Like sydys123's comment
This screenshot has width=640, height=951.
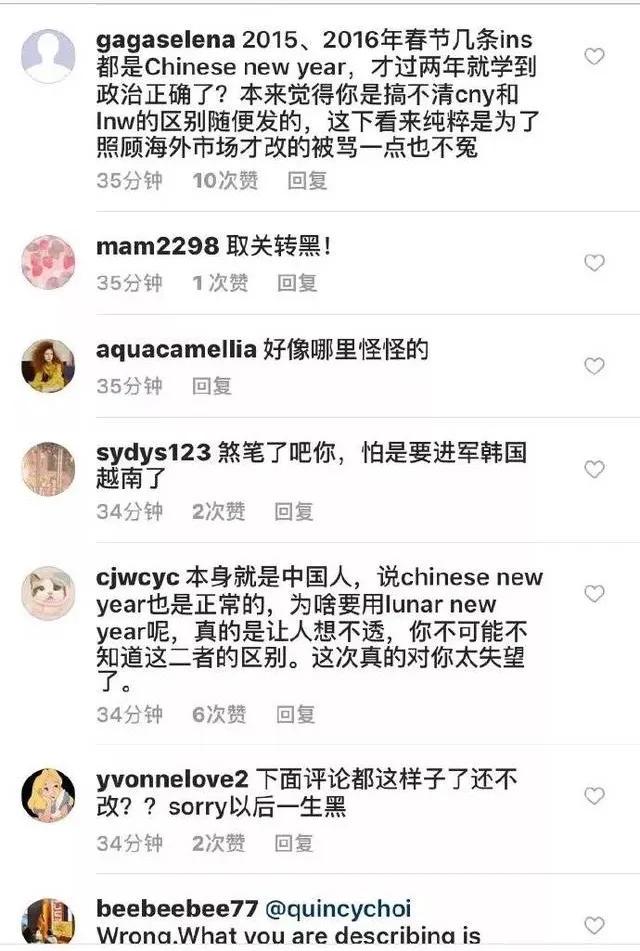click(x=594, y=469)
